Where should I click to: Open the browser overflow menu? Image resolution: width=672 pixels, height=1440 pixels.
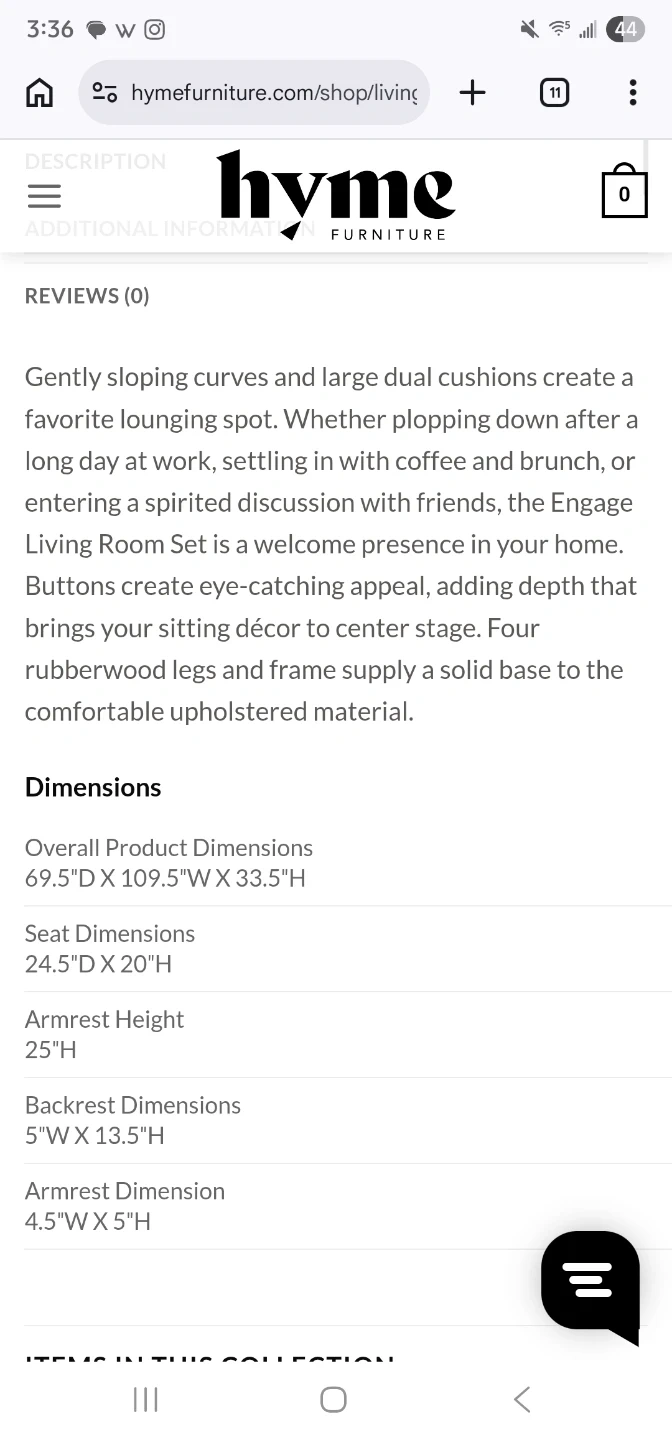[x=633, y=93]
